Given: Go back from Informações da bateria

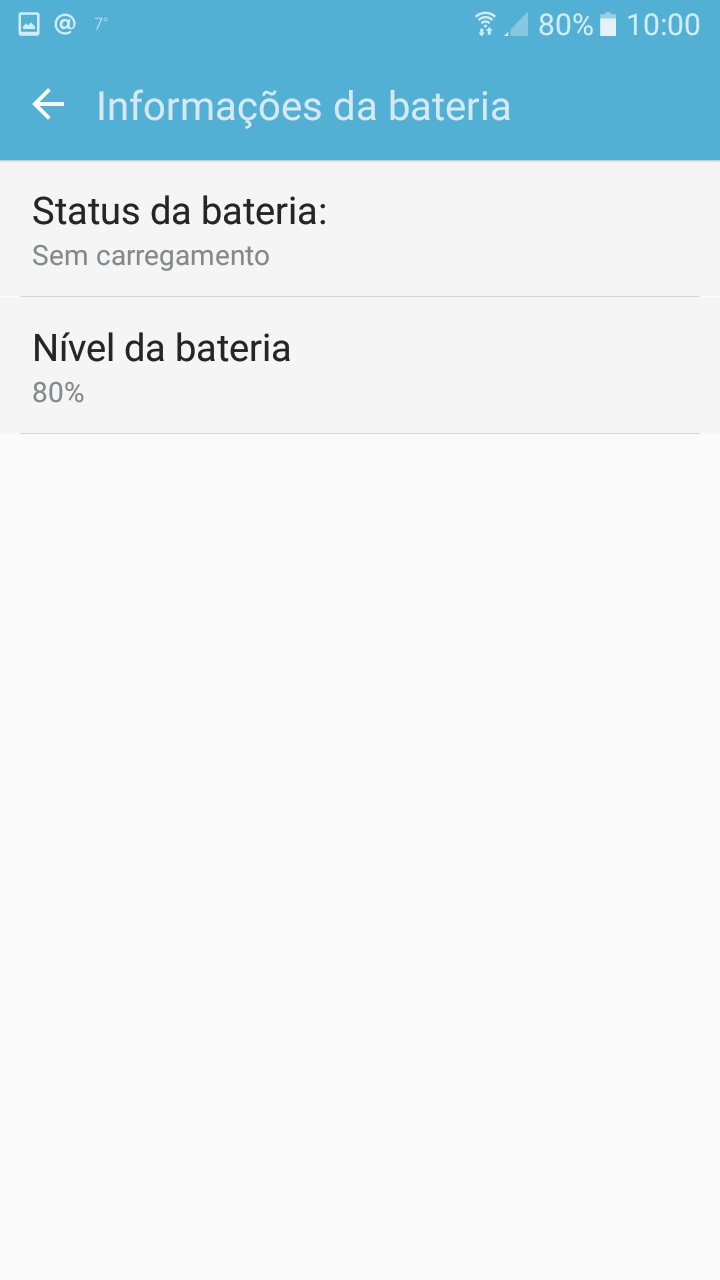Looking at the screenshot, I should pyautogui.click(x=48, y=105).
